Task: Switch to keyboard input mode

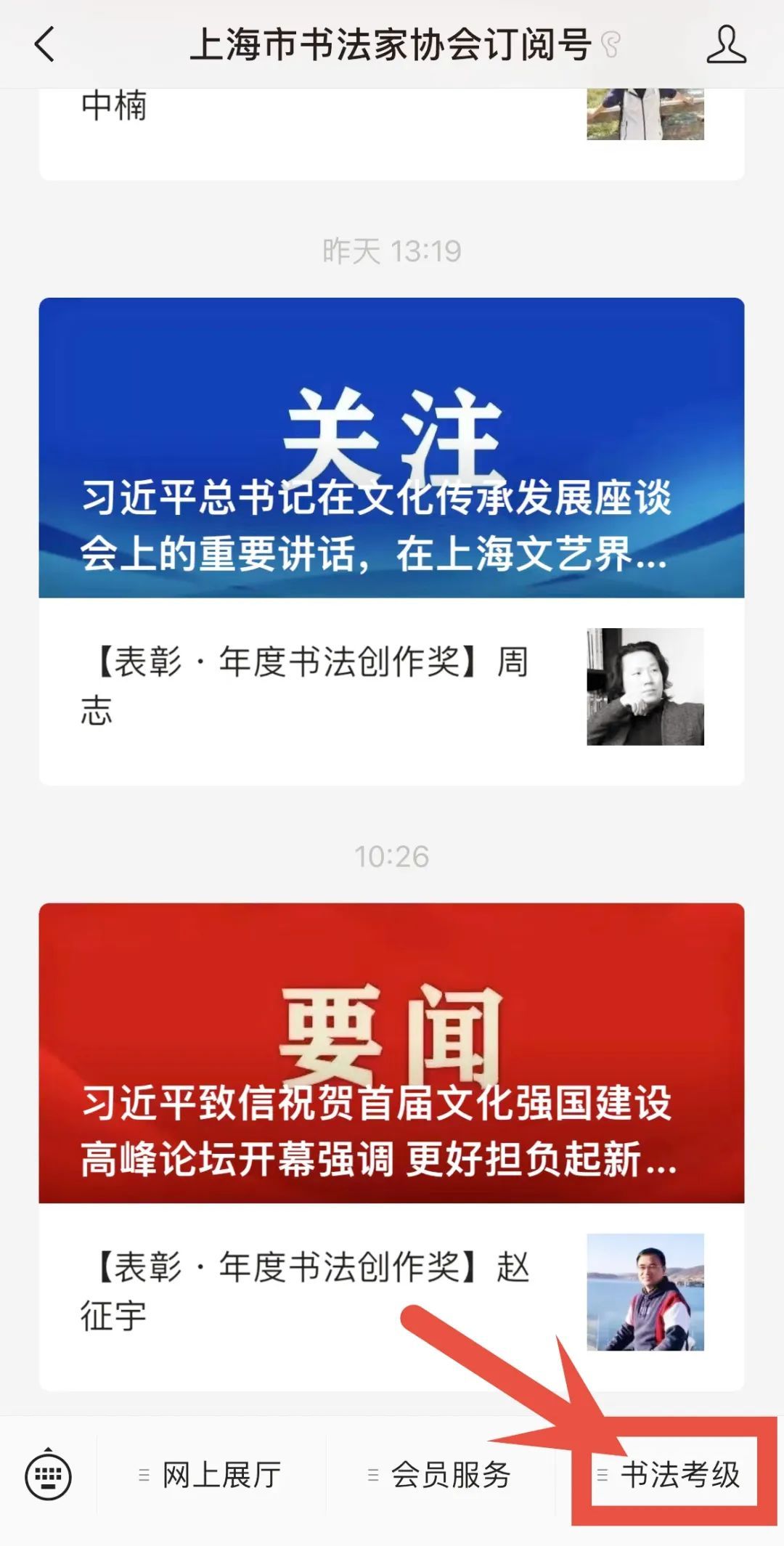Action: (48, 1476)
